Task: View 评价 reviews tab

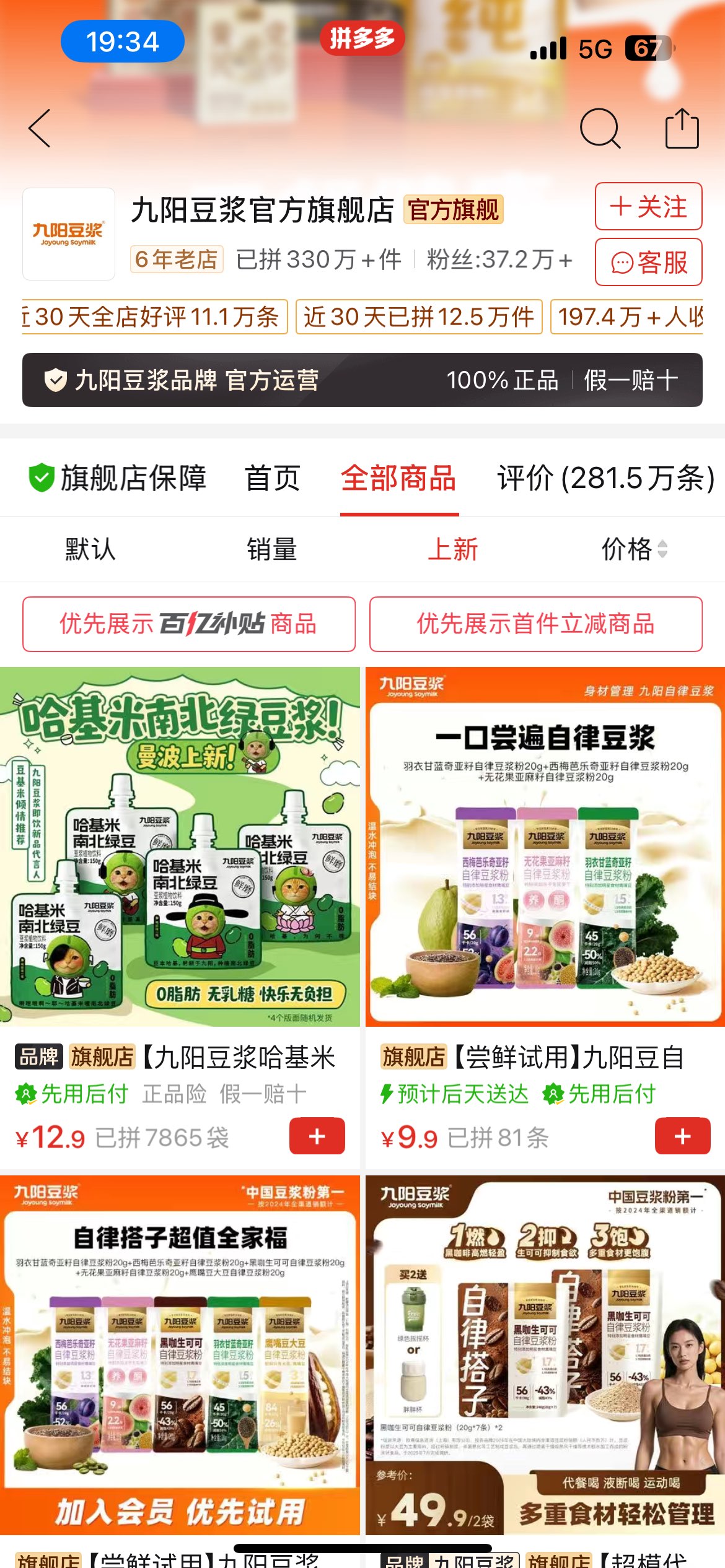Action: [x=605, y=479]
